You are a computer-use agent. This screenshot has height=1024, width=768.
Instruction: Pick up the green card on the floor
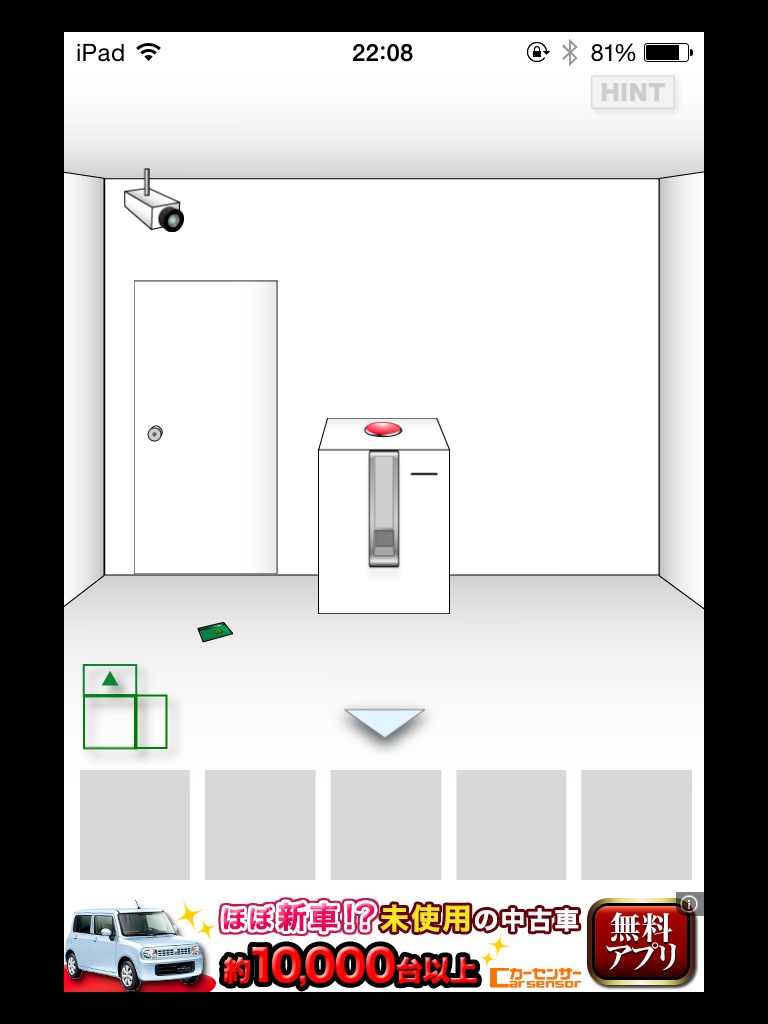point(215,631)
